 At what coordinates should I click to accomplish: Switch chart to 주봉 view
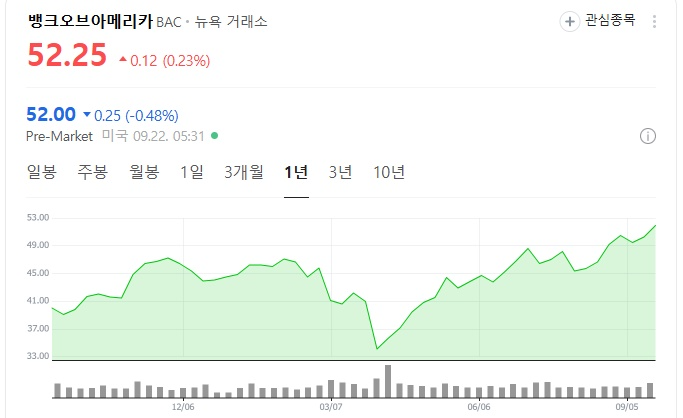93,172
